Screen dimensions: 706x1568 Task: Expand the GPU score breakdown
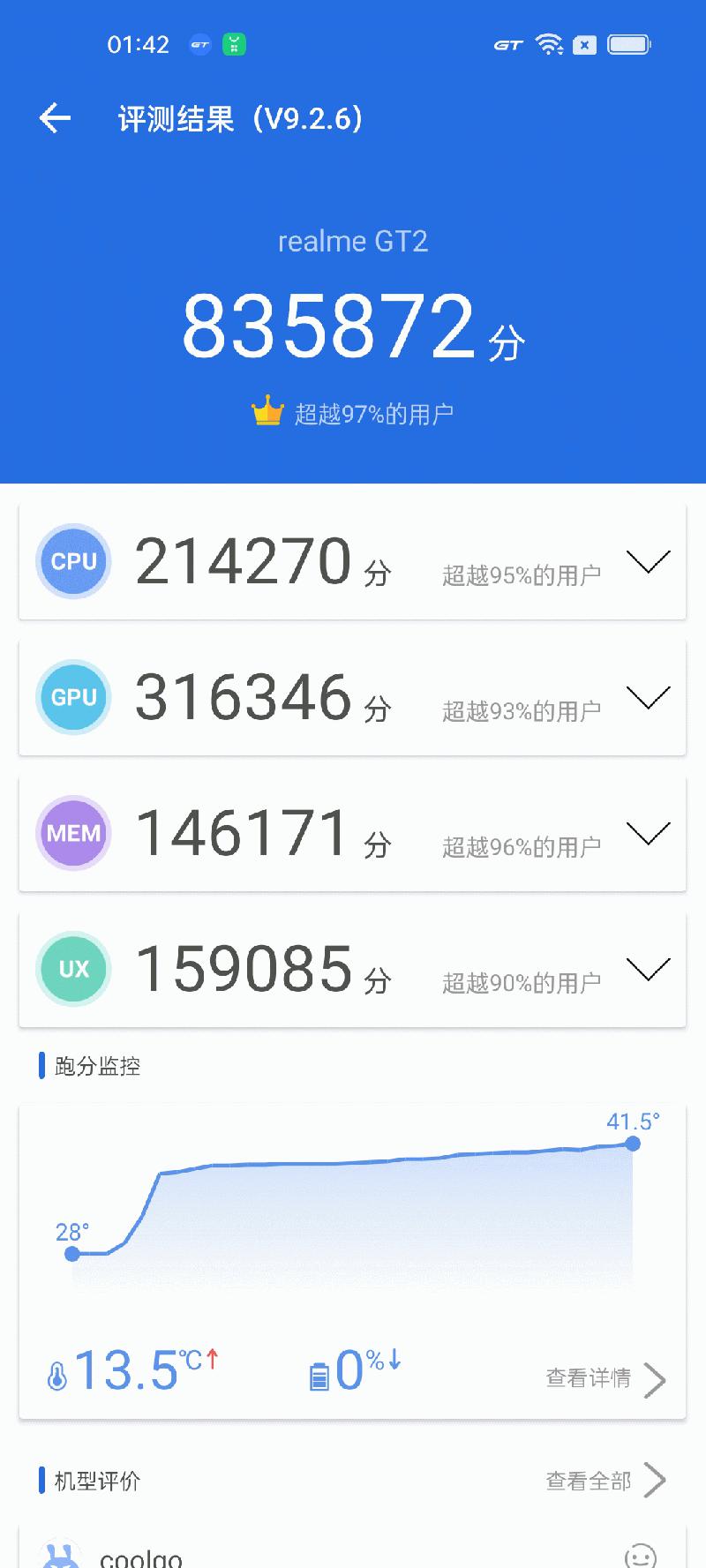tap(649, 698)
